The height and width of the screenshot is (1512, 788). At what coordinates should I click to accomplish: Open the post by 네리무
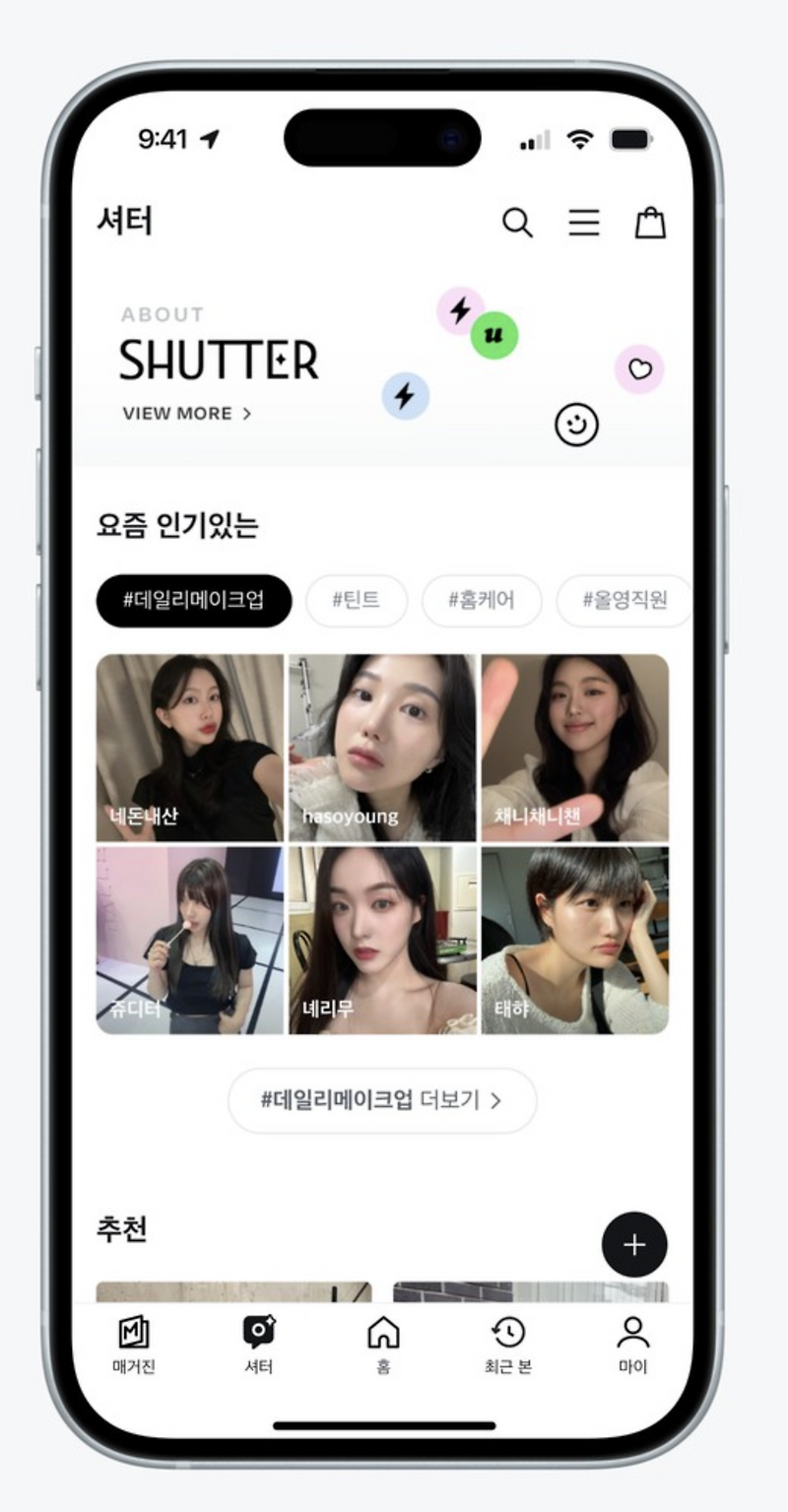click(382, 940)
